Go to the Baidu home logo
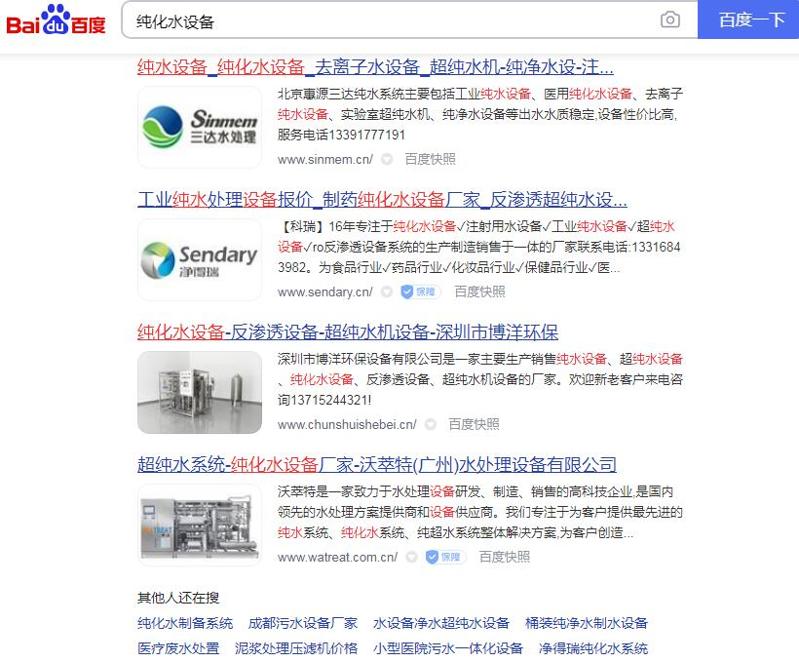799x662 pixels. coord(56,20)
